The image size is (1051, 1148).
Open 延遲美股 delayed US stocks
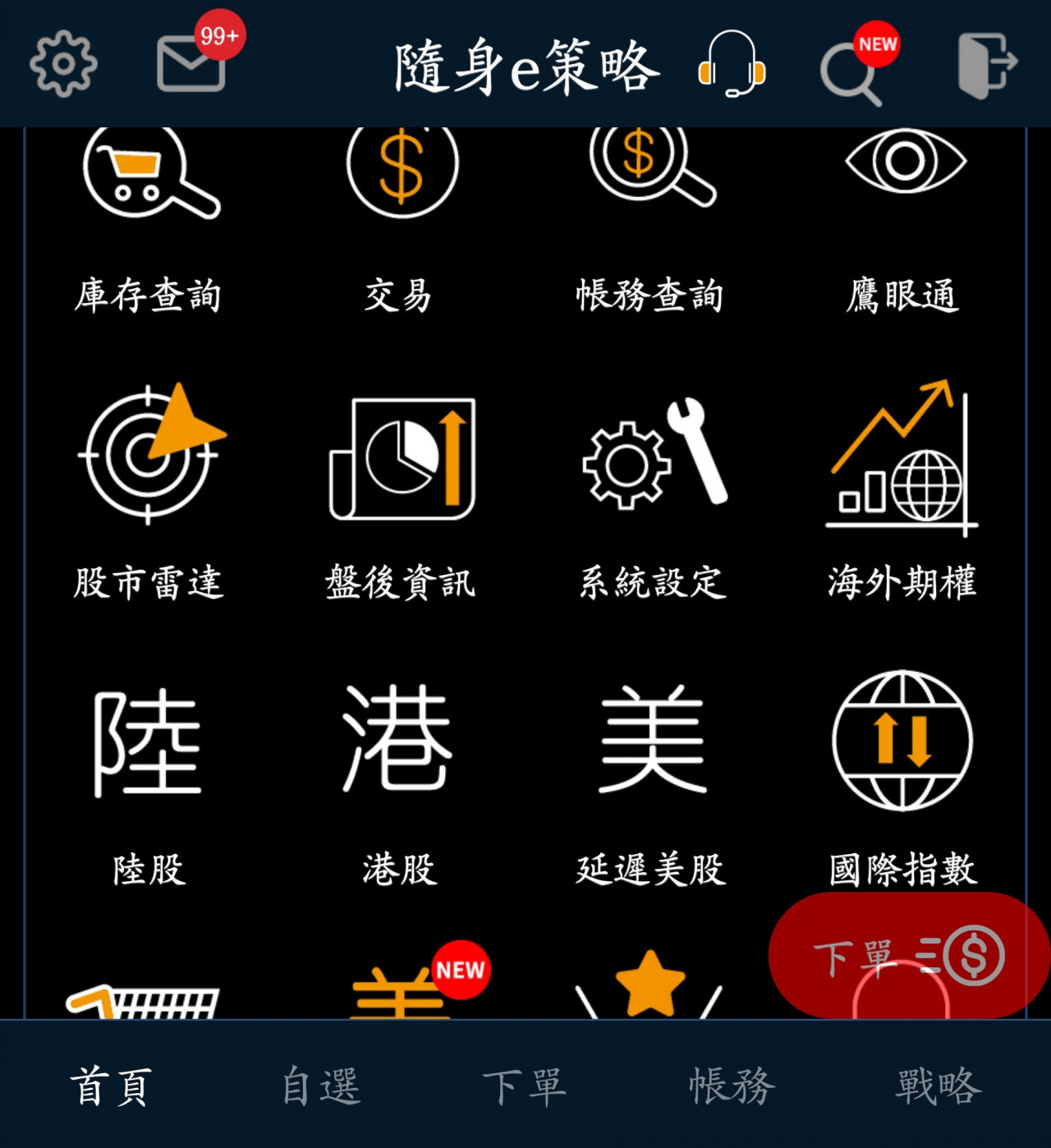click(652, 780)
